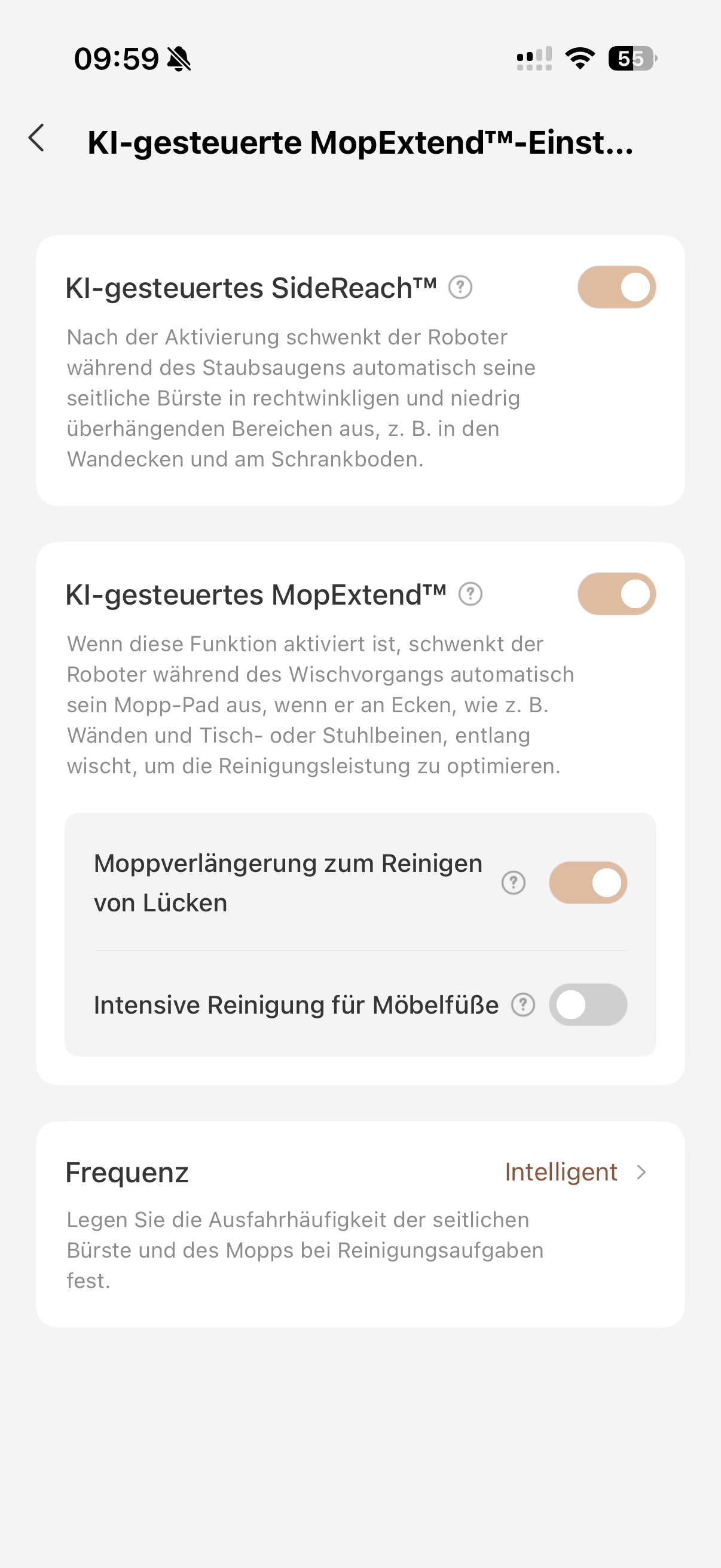
Task: Show help for Moppverlängerung zum Reinigen von Lücken
Action: [x=514, y=883]
